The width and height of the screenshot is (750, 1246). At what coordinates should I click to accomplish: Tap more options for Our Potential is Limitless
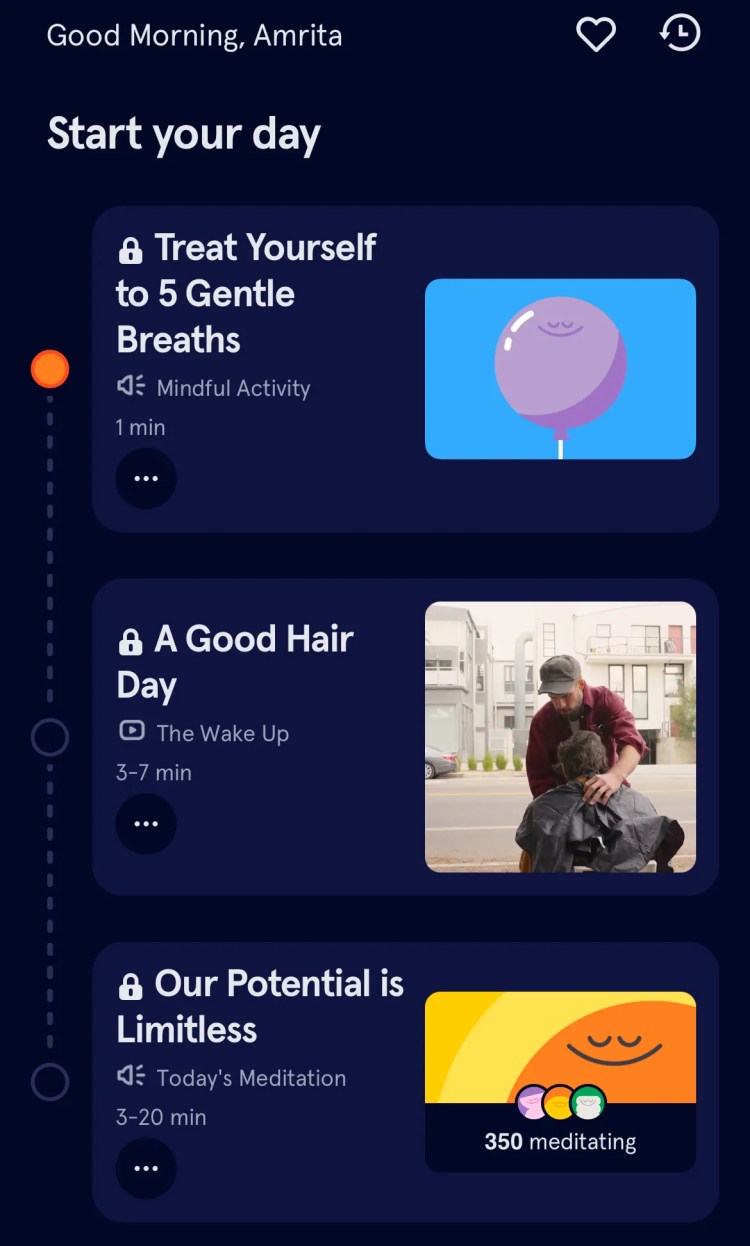[146, 1168]
